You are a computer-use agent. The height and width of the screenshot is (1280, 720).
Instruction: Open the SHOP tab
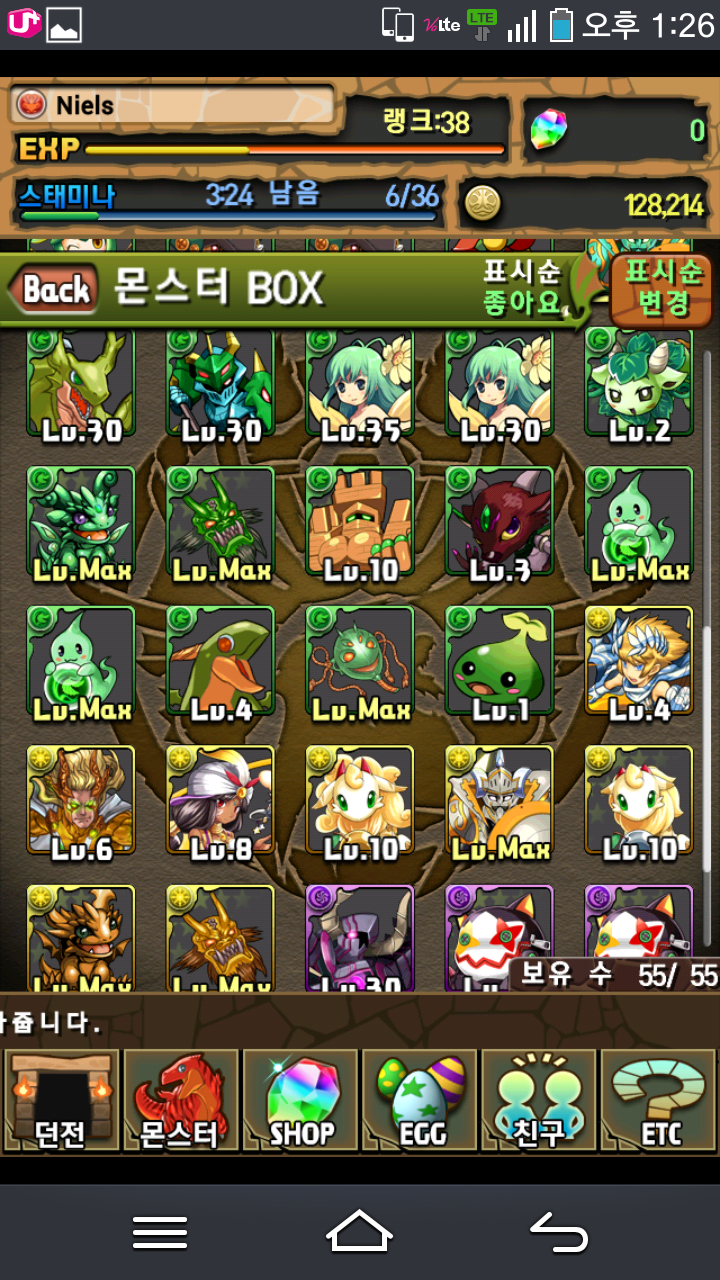coord(300,1100)
